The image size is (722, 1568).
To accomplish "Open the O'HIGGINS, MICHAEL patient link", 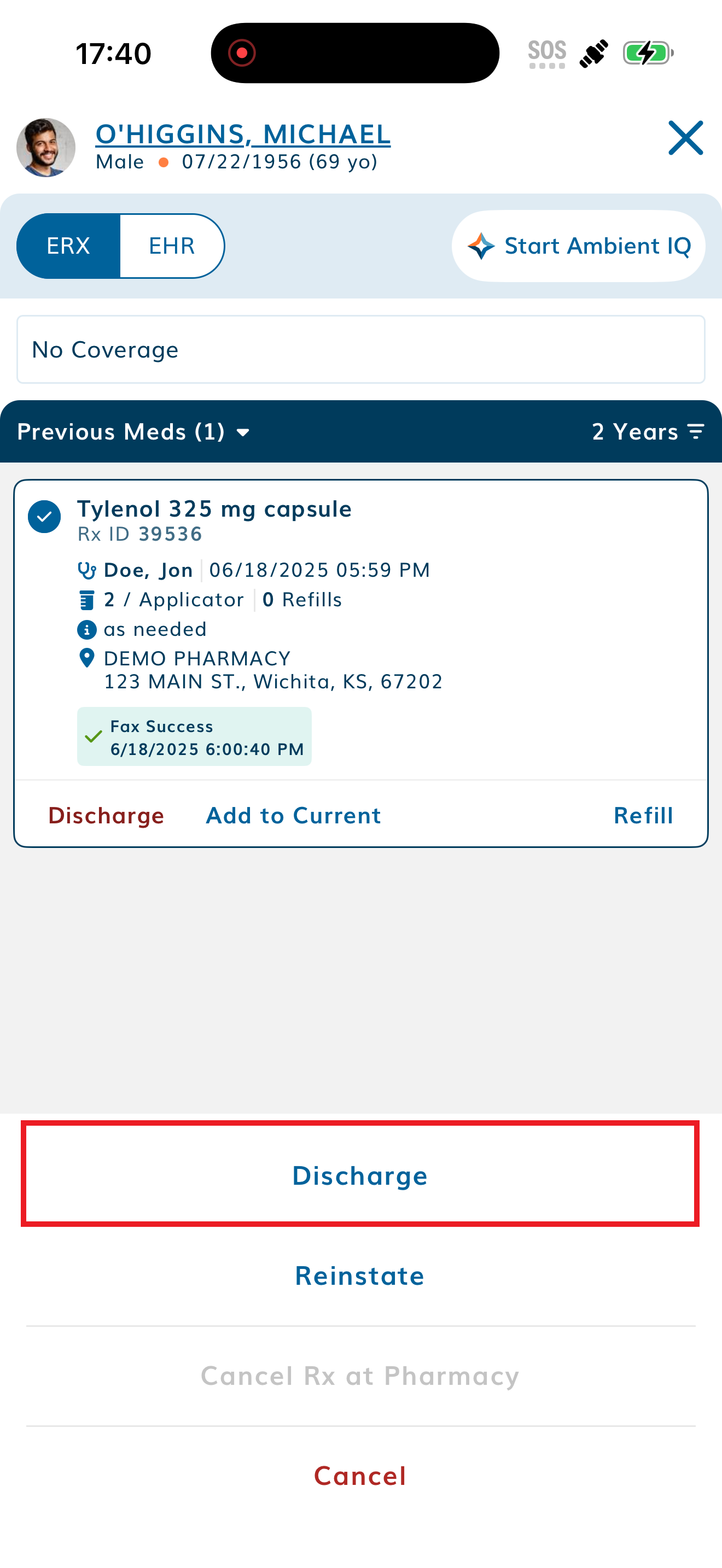I will coord(243,134).
